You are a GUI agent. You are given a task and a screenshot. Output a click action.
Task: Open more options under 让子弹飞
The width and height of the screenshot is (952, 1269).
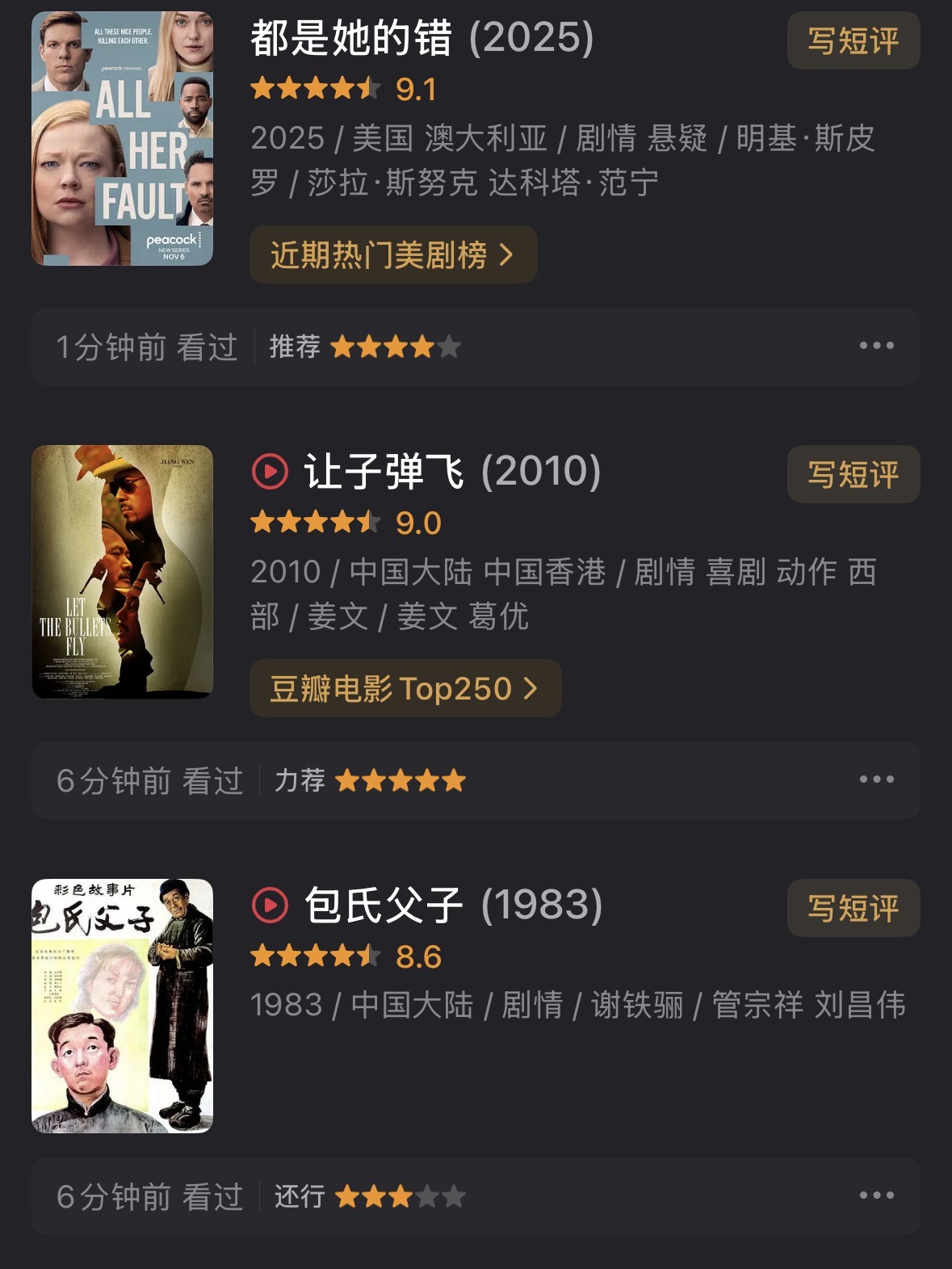[x=876, y=779]
